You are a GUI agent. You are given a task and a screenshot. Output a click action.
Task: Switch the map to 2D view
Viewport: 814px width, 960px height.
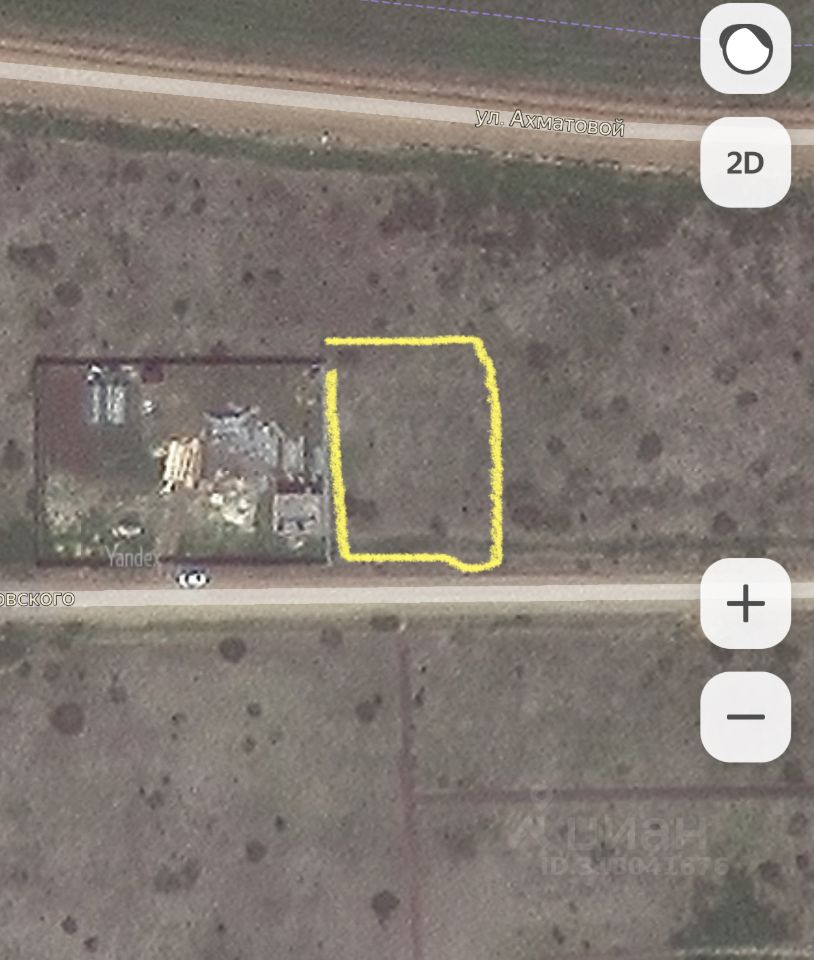[745, 162]
